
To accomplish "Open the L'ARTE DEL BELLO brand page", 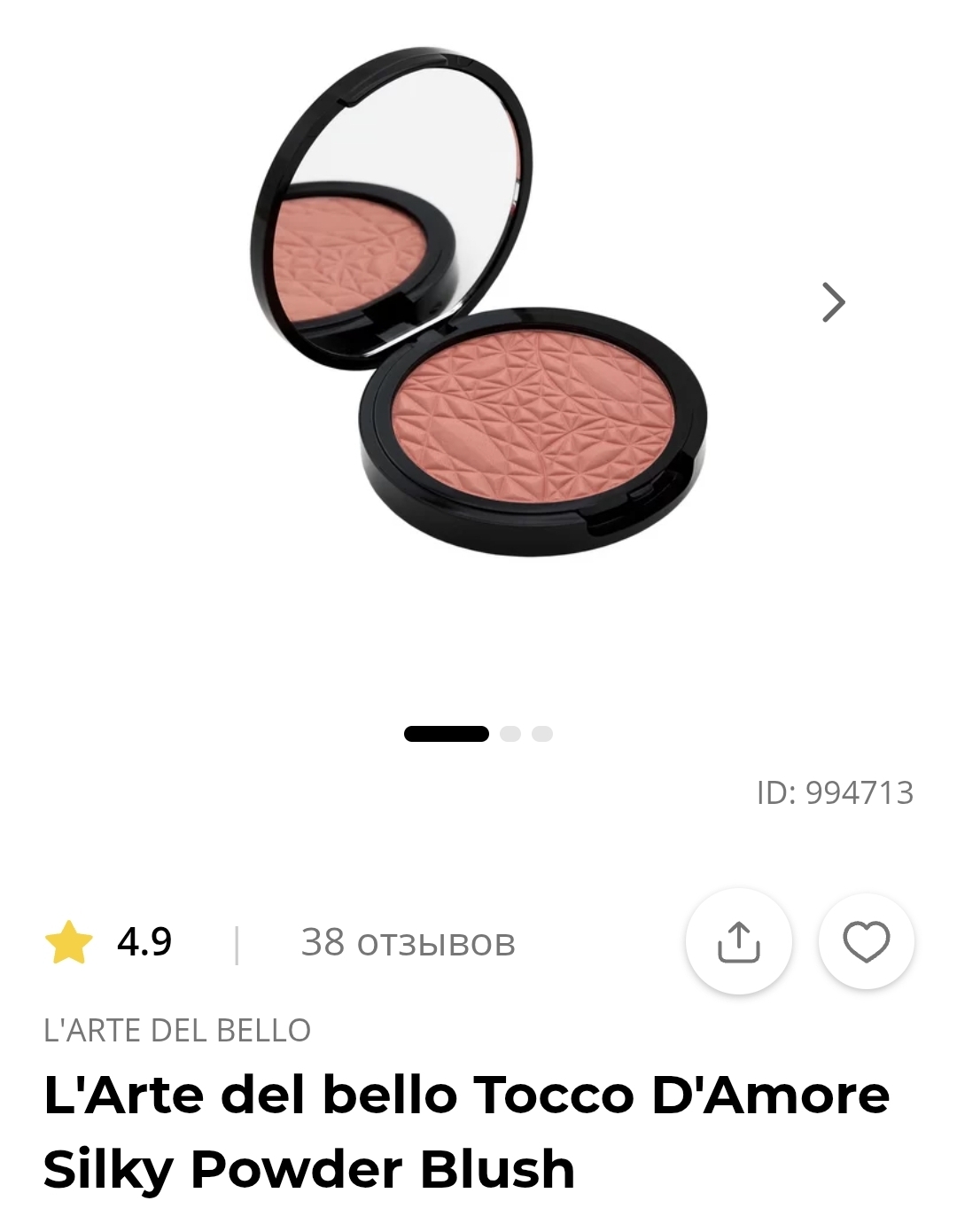I will coord(177,1030).
